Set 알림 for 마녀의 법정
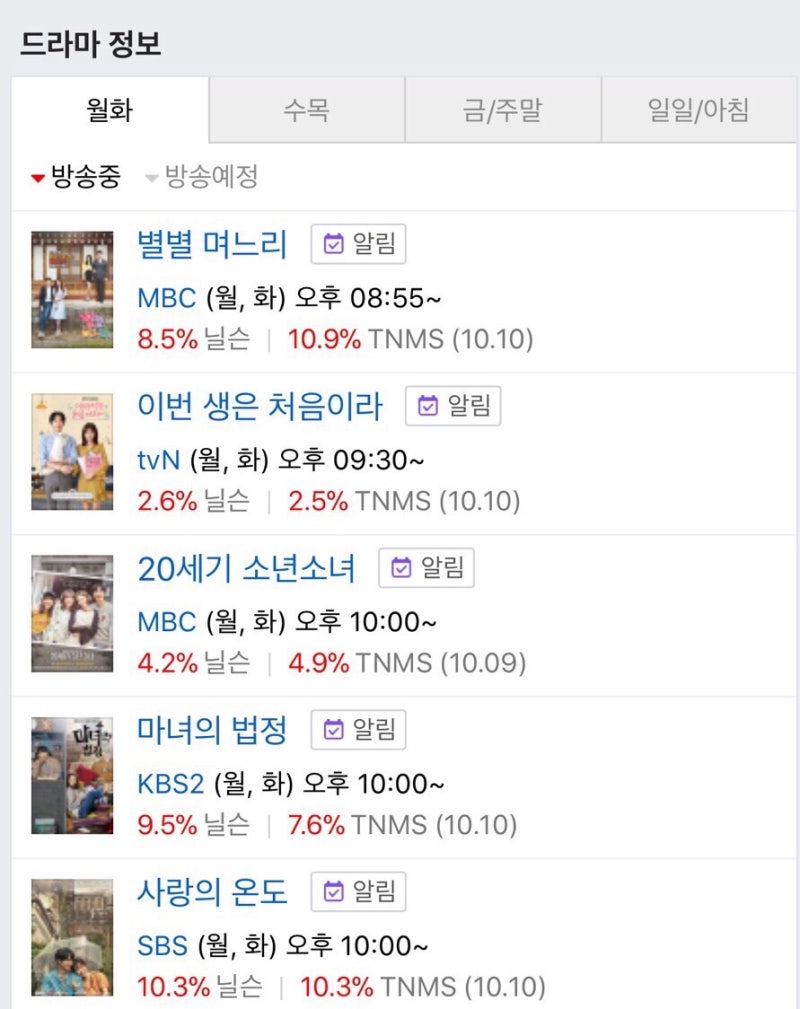800x1009 pixels. coord(358,730)
